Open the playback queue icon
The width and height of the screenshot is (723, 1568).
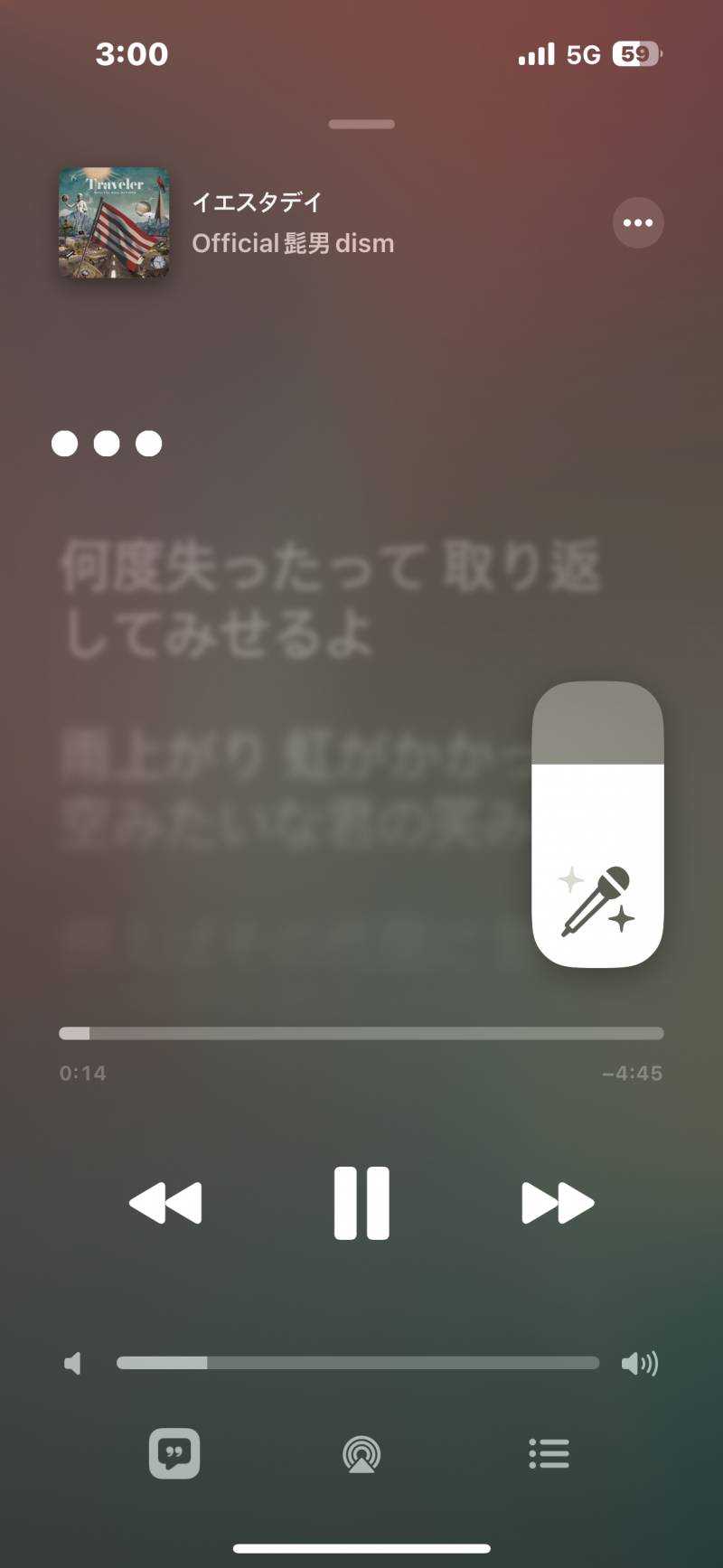pos(549,1453)
